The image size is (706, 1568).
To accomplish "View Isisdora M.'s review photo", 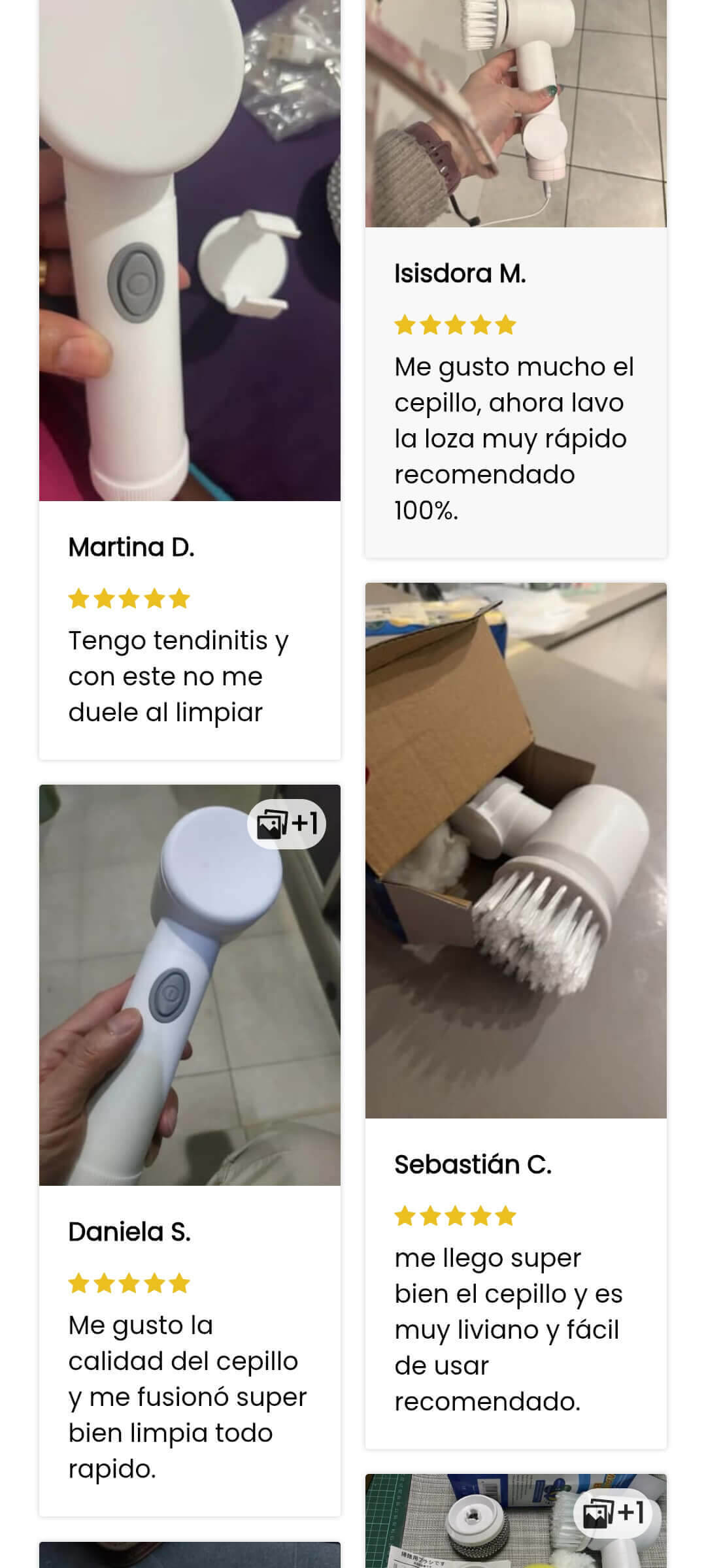I will tap(516, 112).
